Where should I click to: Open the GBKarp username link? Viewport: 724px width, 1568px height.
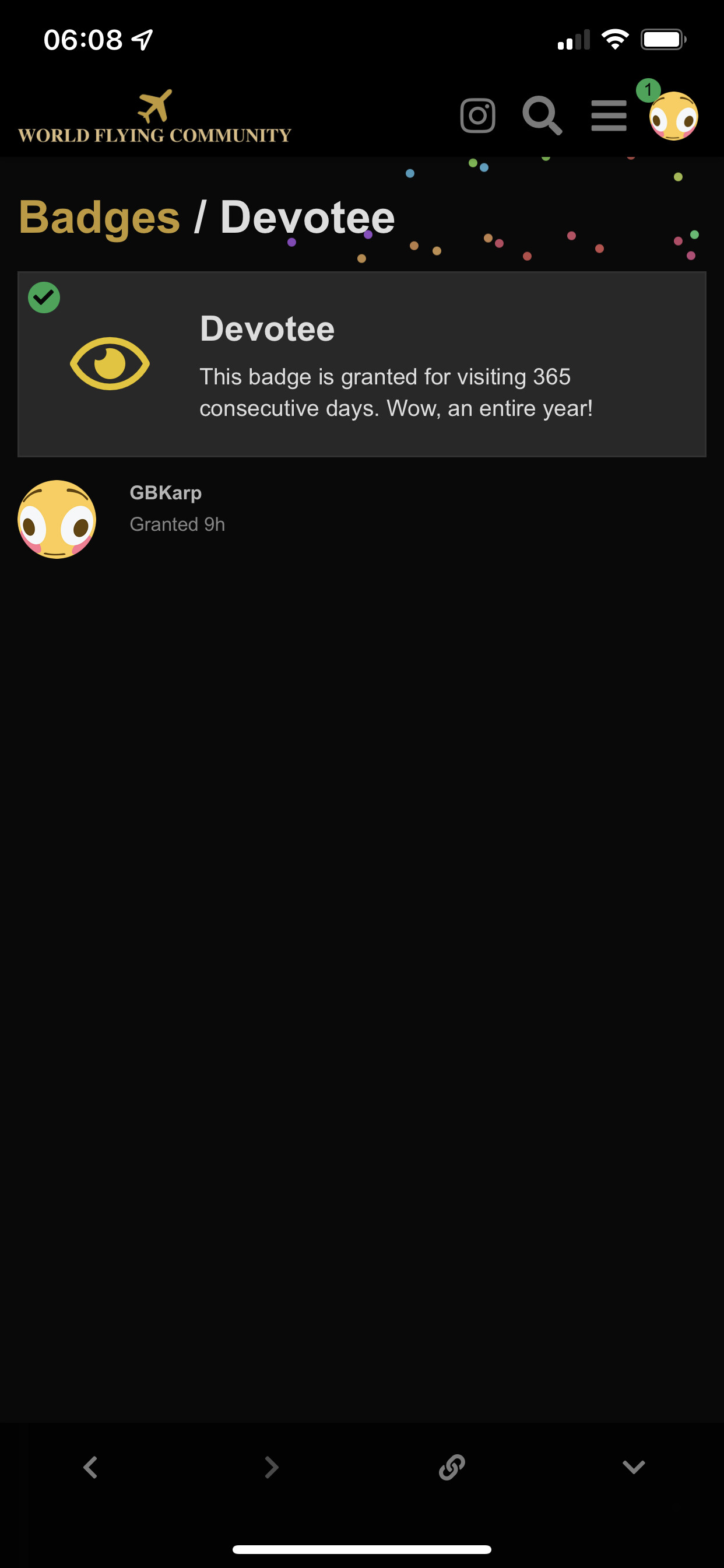click(166, 492)
